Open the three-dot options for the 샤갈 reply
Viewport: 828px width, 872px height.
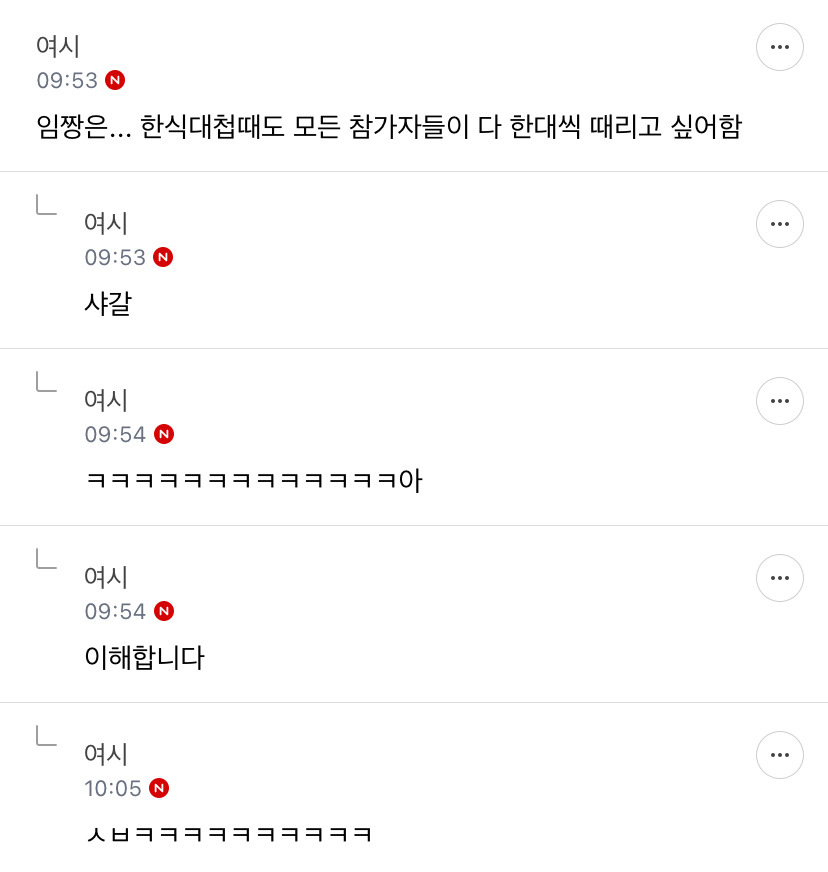click(780, 224)
